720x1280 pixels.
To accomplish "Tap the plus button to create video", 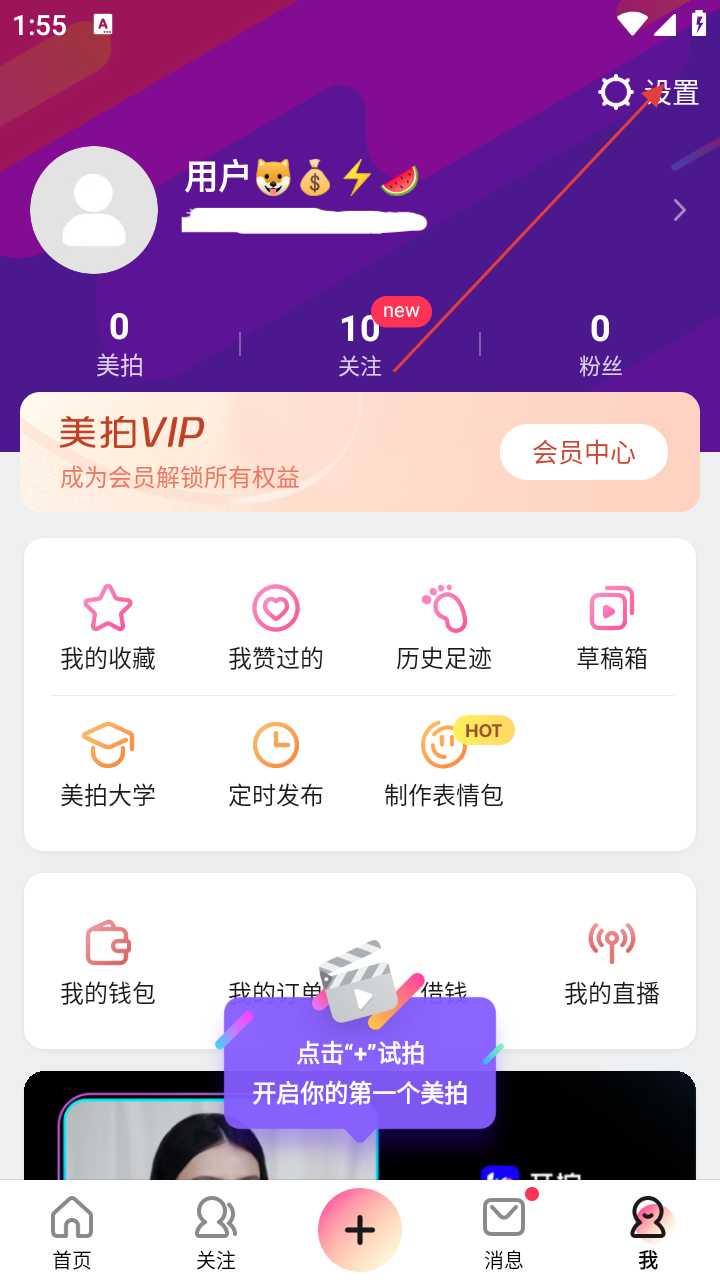I will coord(360,1230).
